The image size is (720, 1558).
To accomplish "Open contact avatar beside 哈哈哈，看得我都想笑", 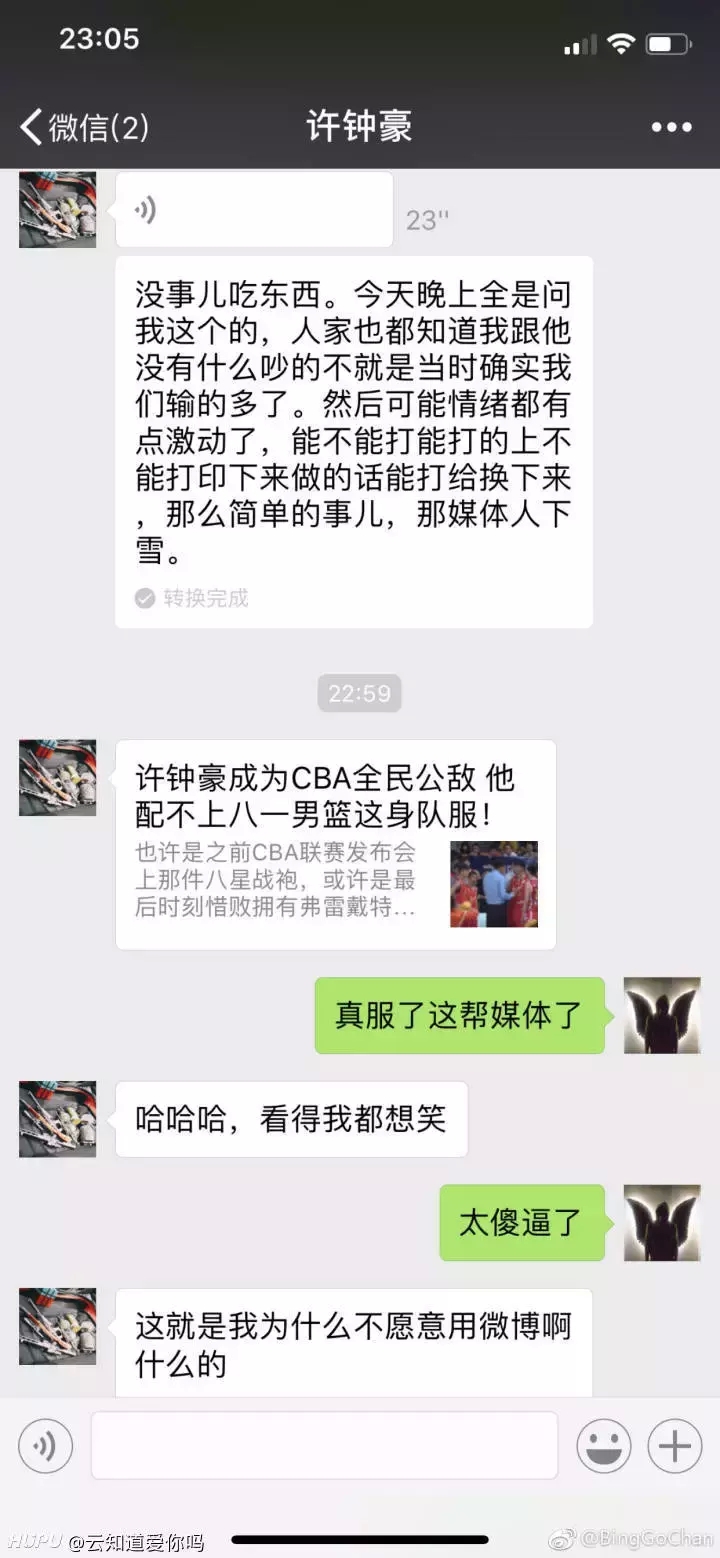I will [x=58, y=1119].
